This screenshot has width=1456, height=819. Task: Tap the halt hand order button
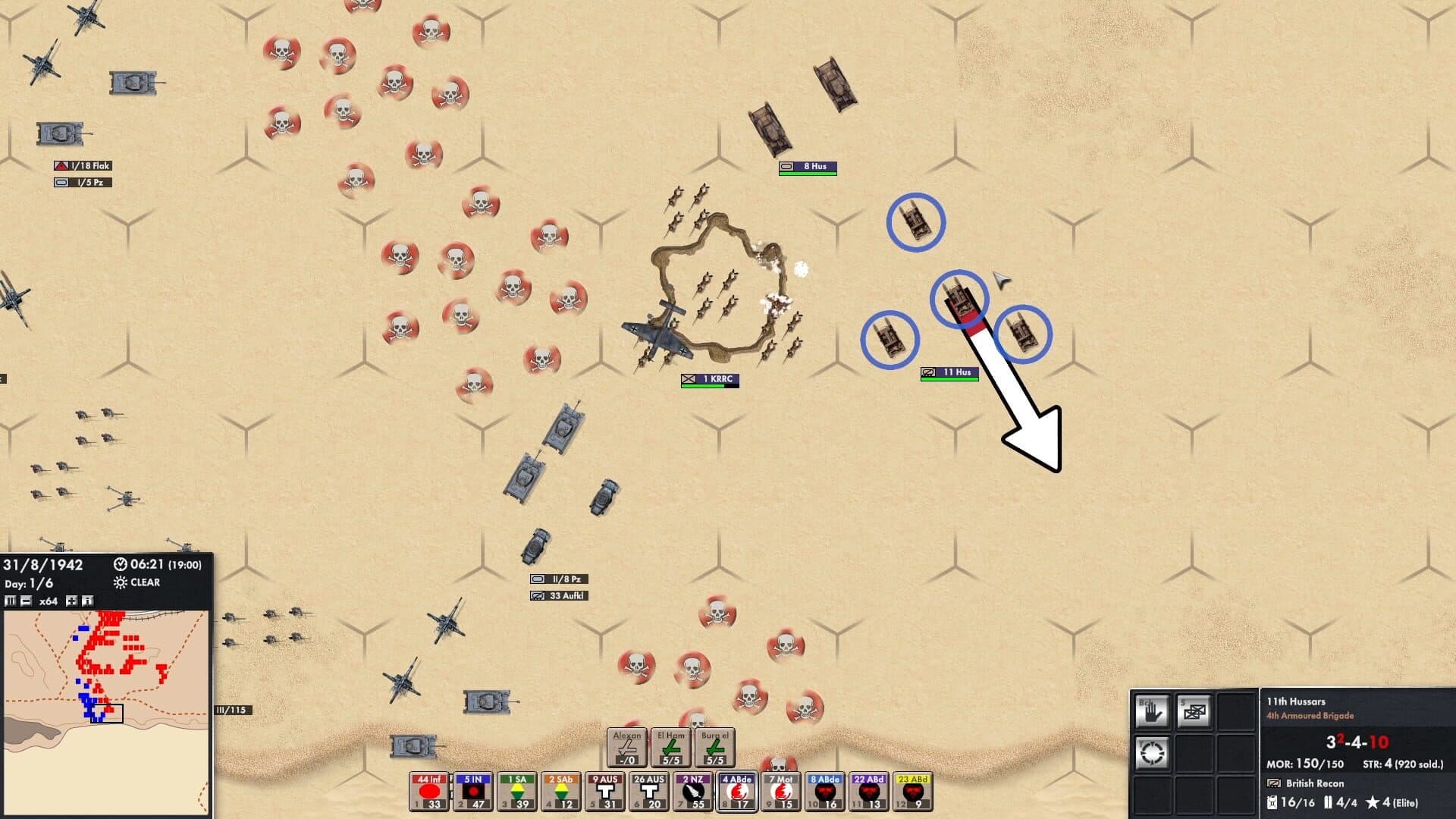(x=1152, y=712)
